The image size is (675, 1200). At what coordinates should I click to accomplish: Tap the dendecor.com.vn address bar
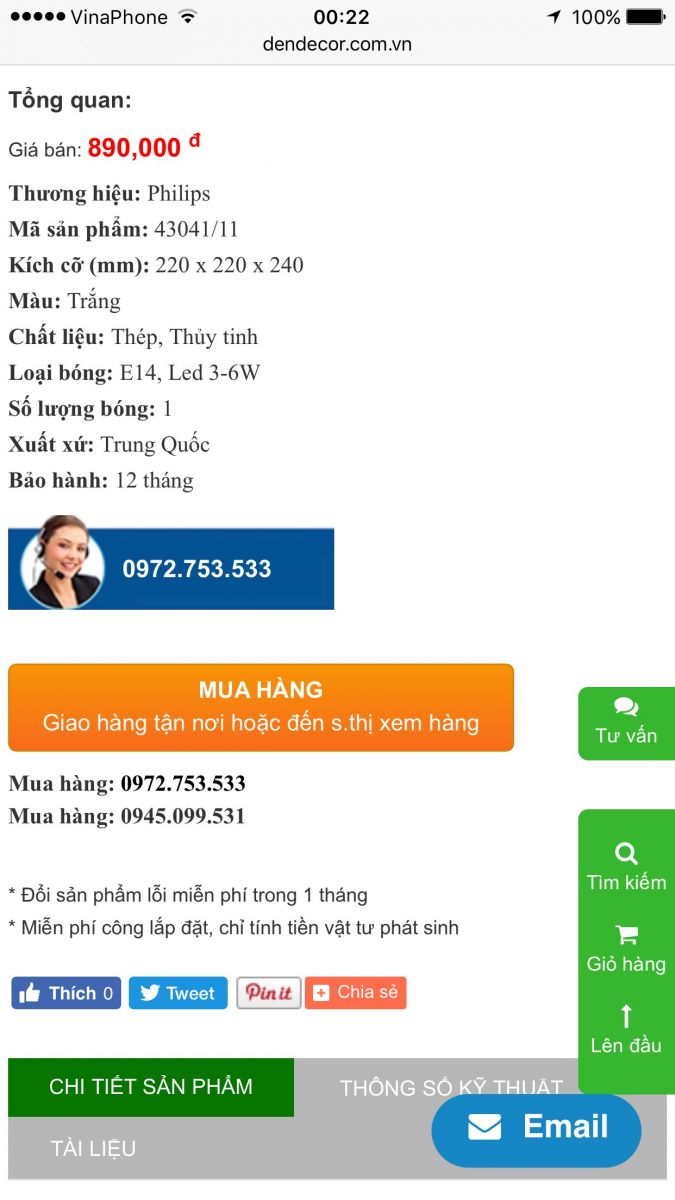[x=337, y=44]
